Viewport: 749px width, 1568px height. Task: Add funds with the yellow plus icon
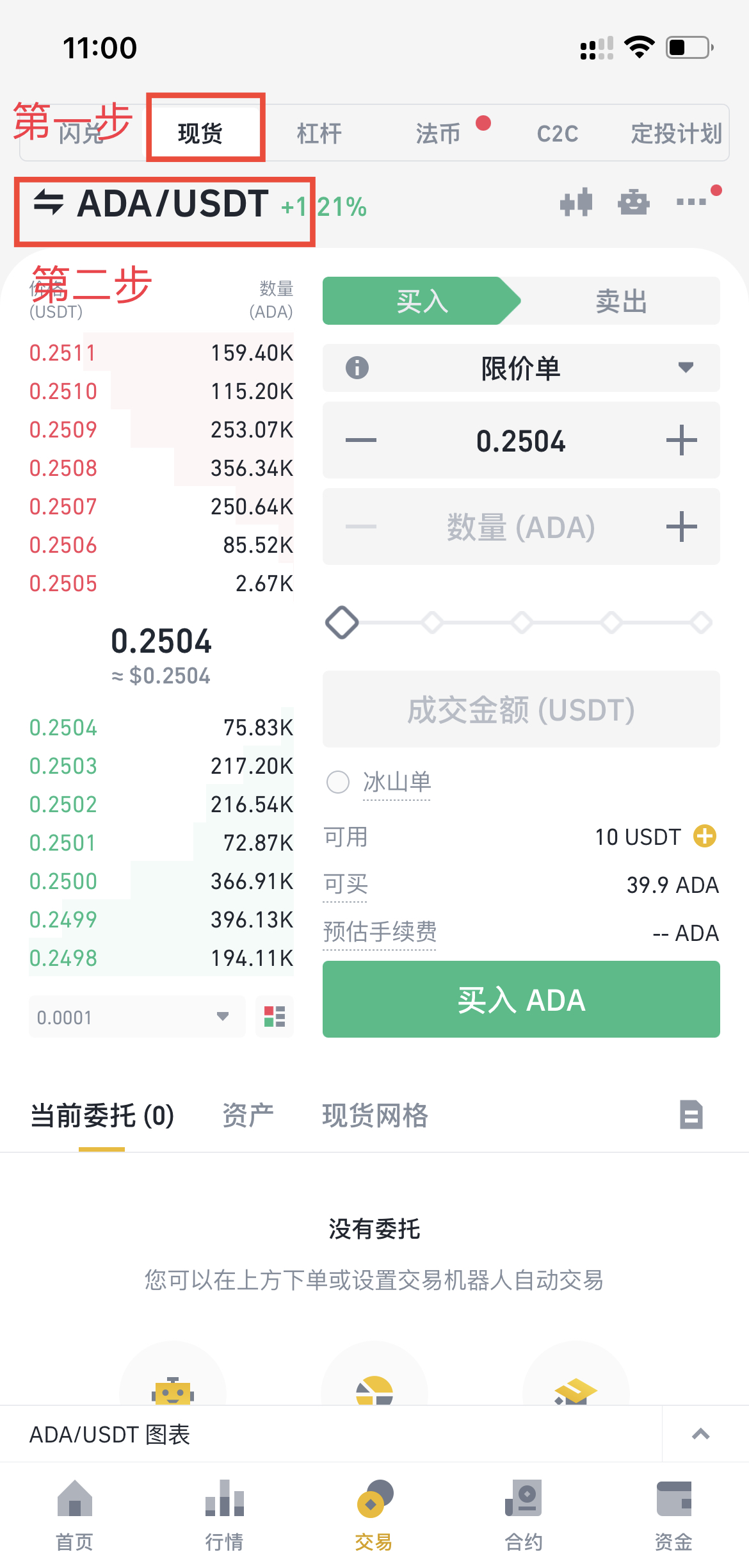[x=705, y=836]
